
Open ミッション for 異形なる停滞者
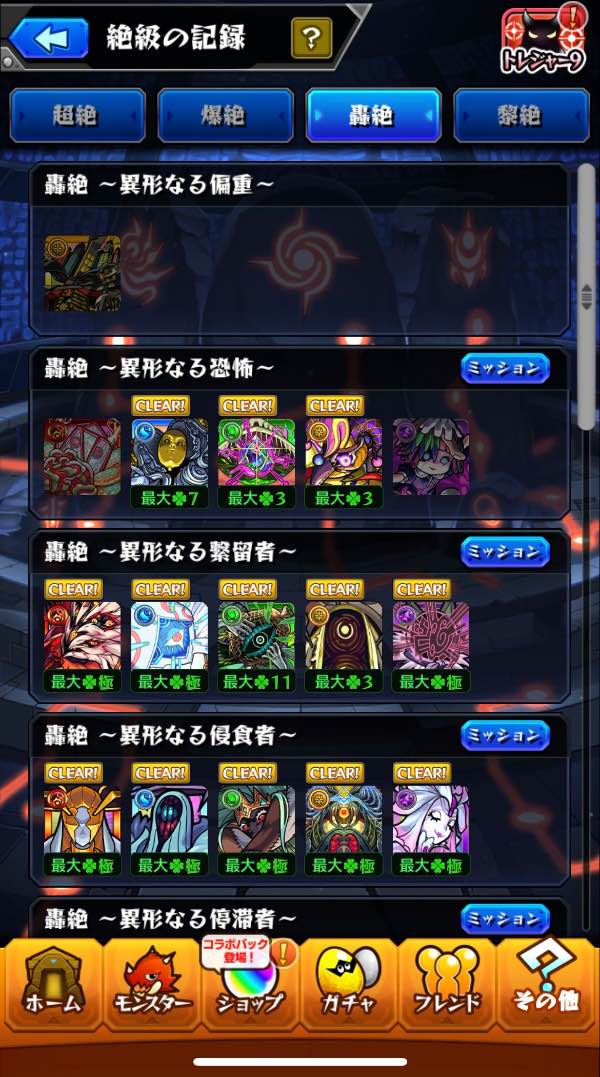click(505, 918)
